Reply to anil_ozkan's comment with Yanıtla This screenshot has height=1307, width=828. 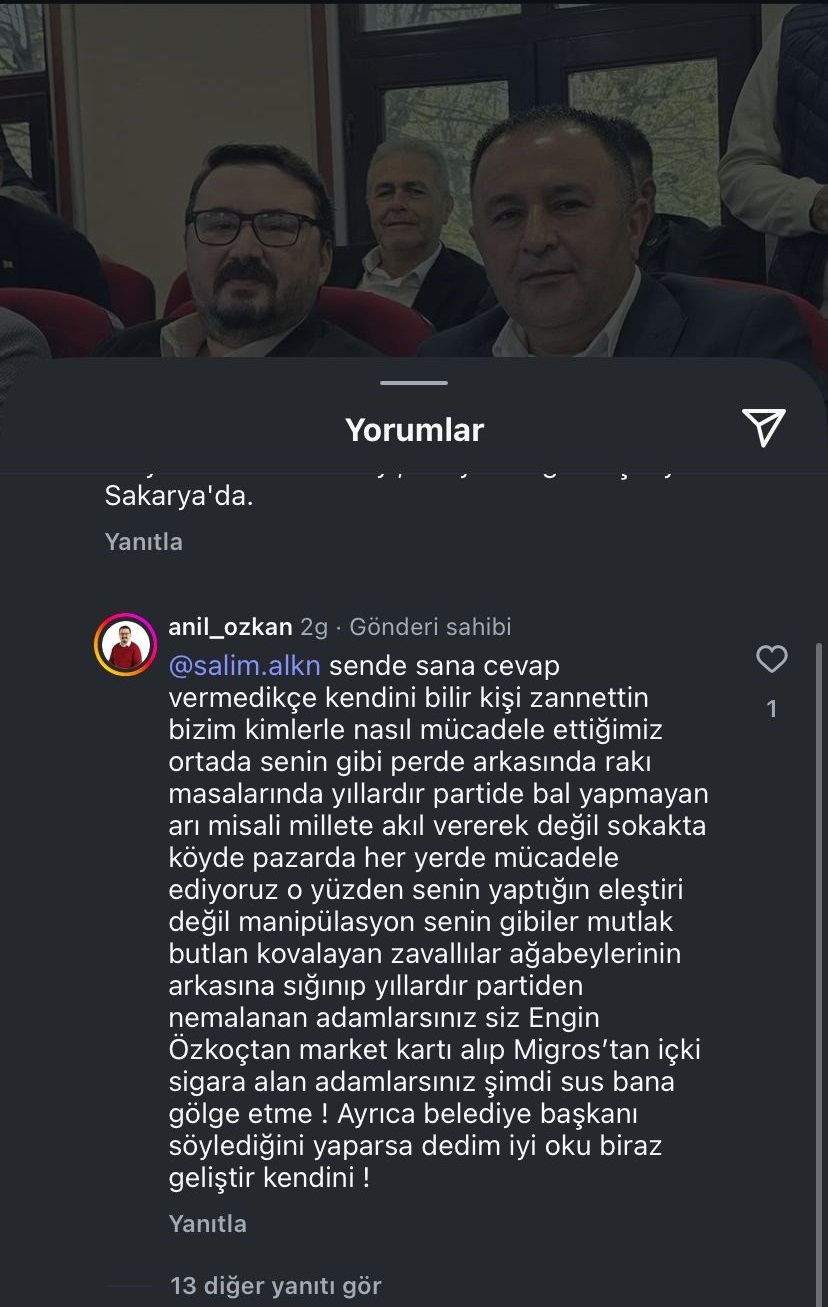coord(207,1223)
